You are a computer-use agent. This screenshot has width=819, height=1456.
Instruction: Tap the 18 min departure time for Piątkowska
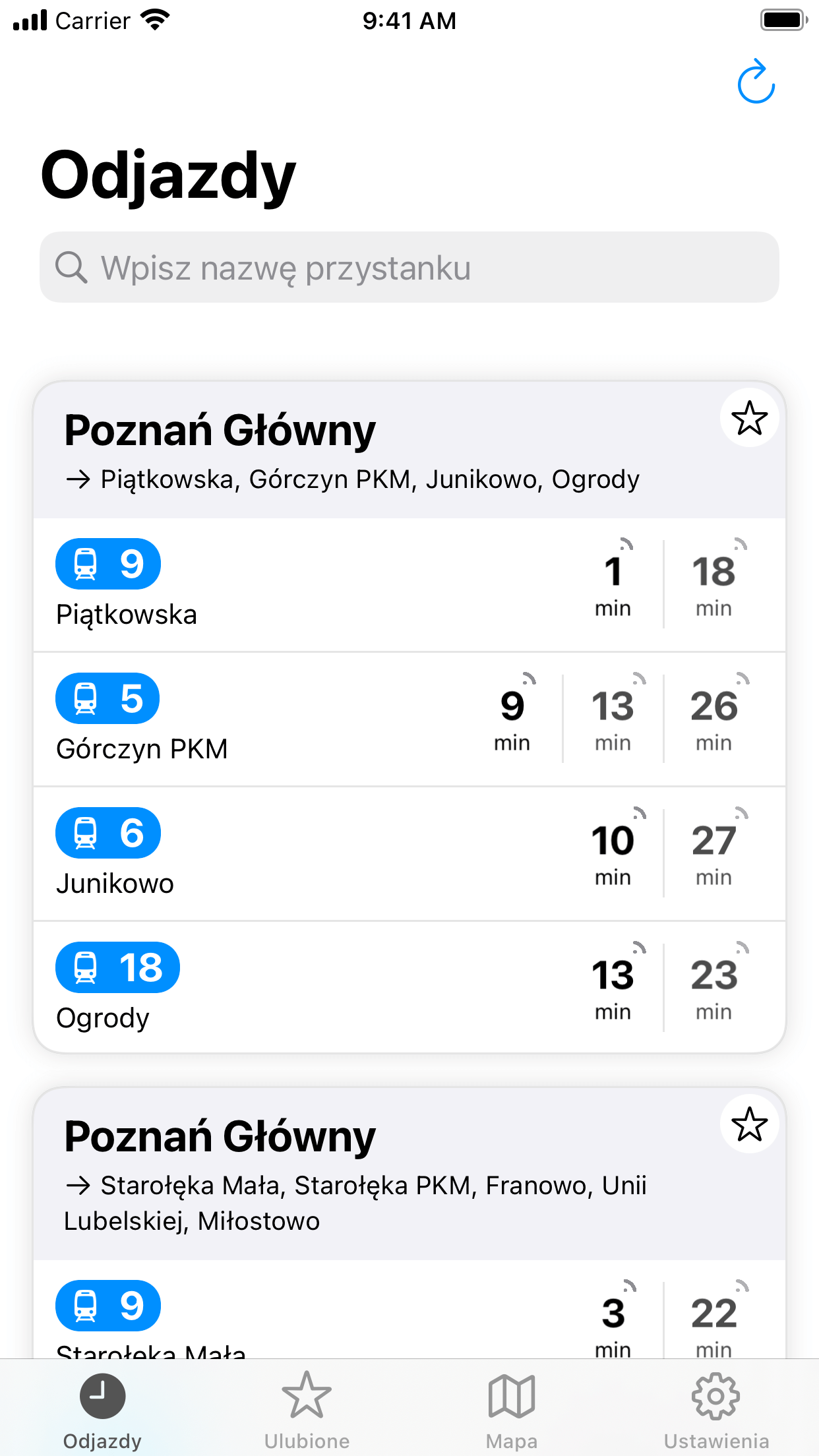click(x=713, y=584)
